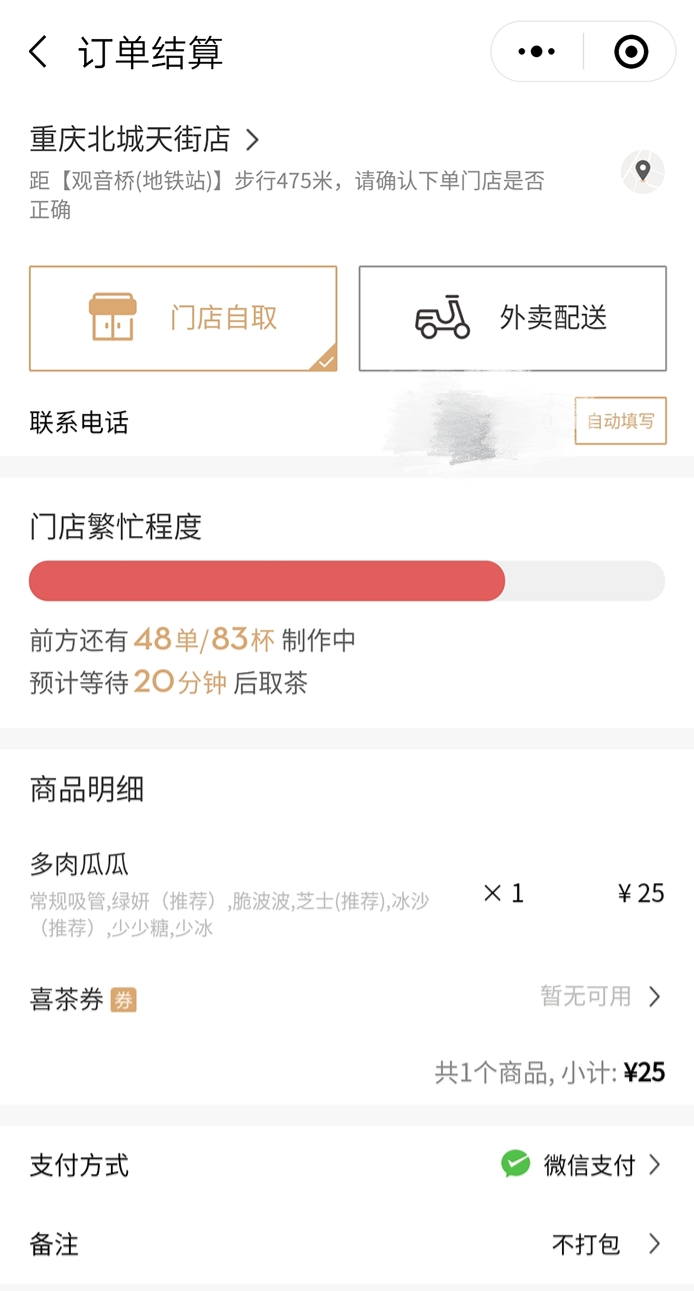
Task: Open the 喜茶券 coupon row
Action: point(347,997)
